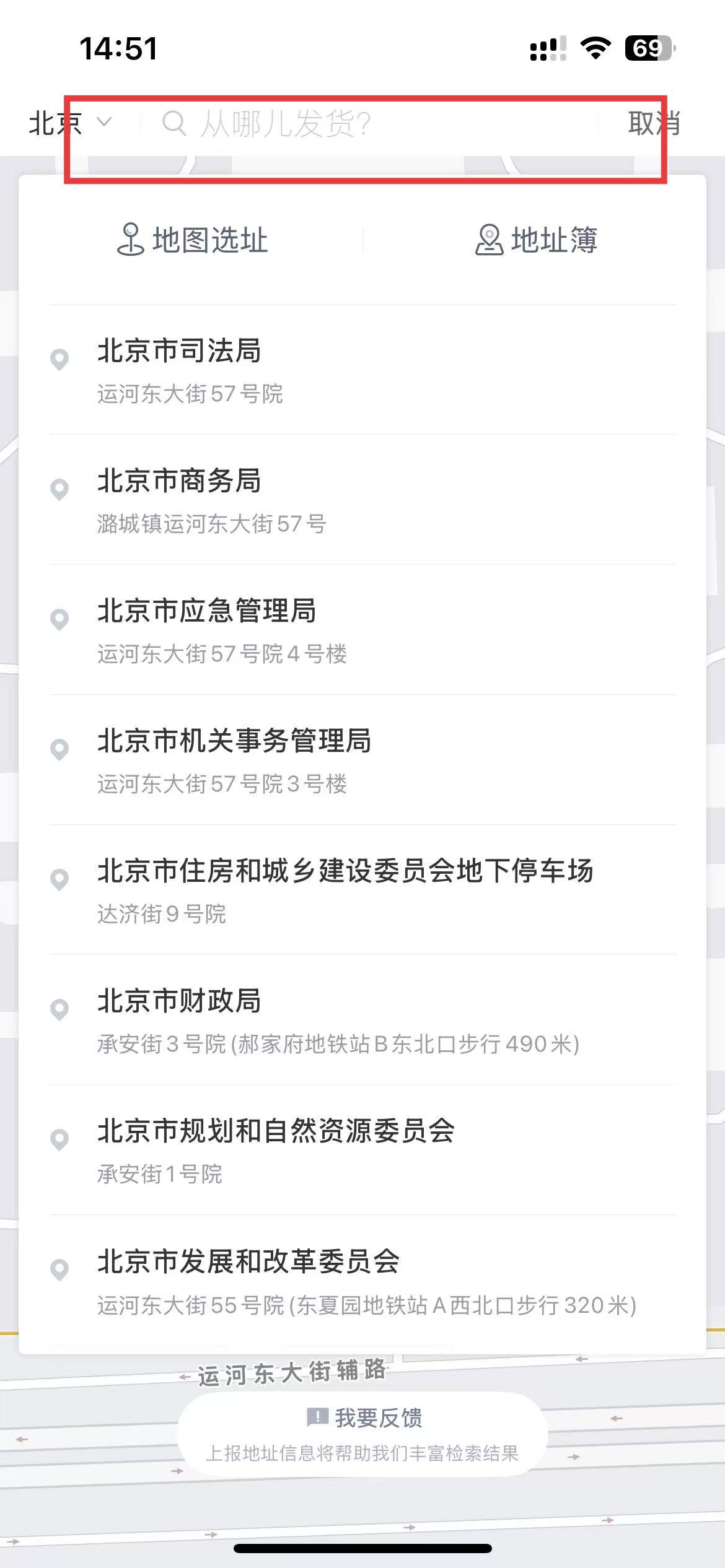The height and width of the screenshot is (1568, 725).
Task: Open the 地址簿 address book
Action: click(x=536, y=240)
